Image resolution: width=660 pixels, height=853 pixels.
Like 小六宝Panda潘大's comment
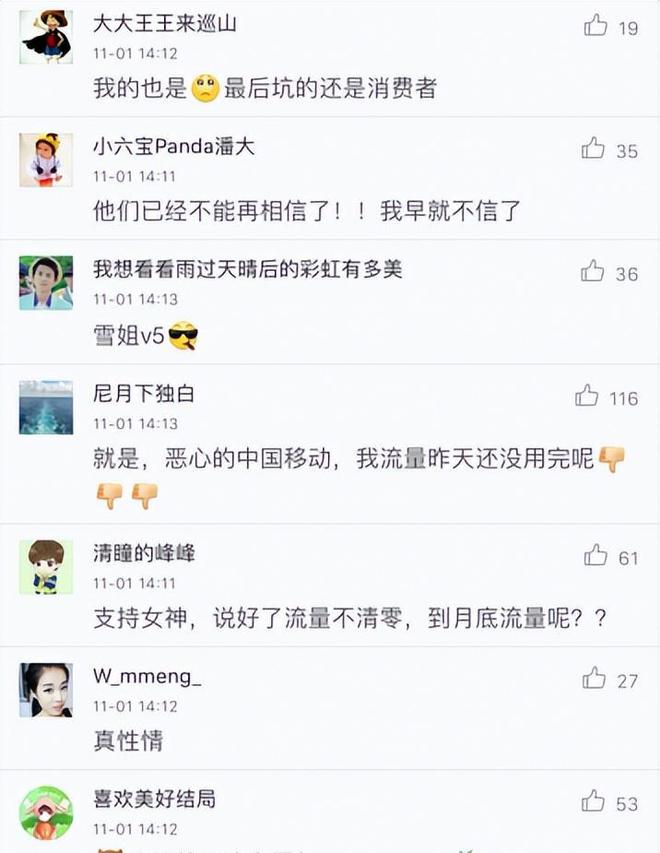(x=593, y=149)
